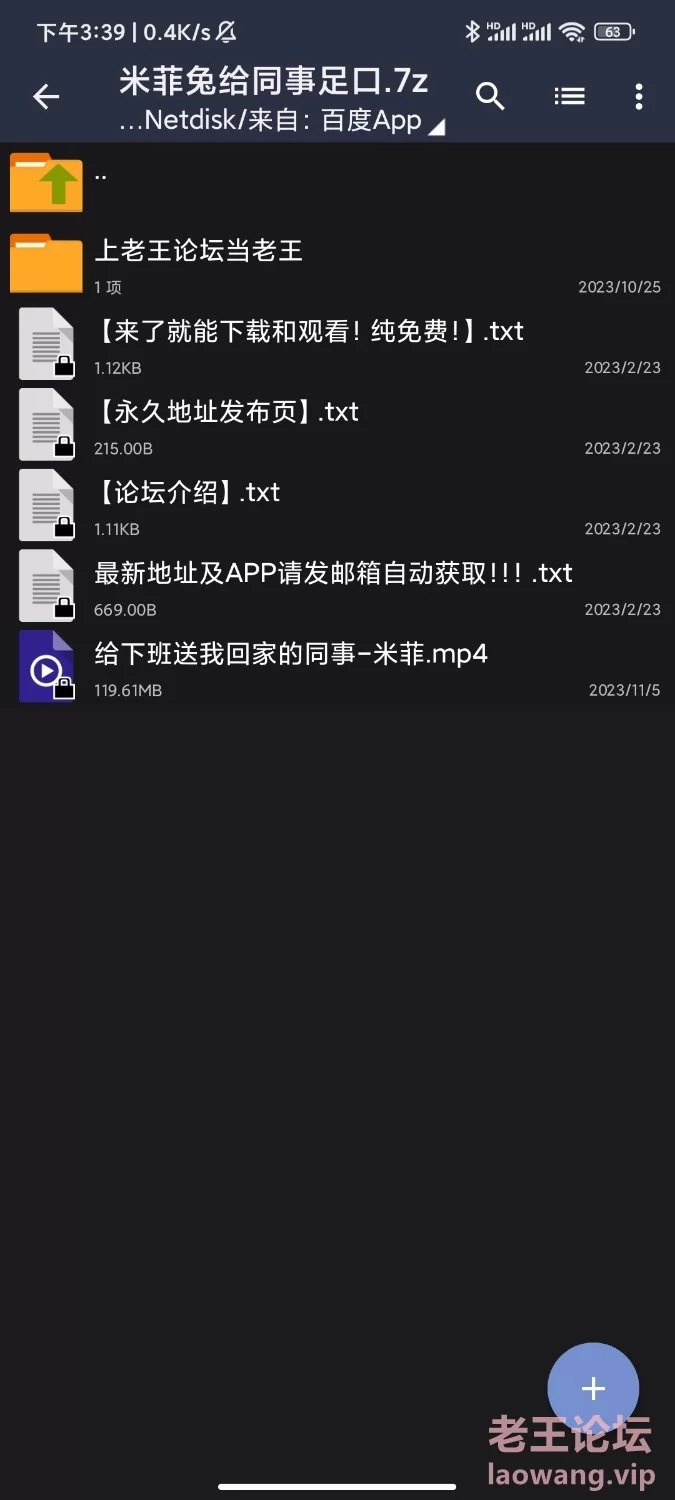The height and width of the screenshot is (1500, 675).
Task: Open the search icon in the toolbar
Action: click(x=490, y=96)
